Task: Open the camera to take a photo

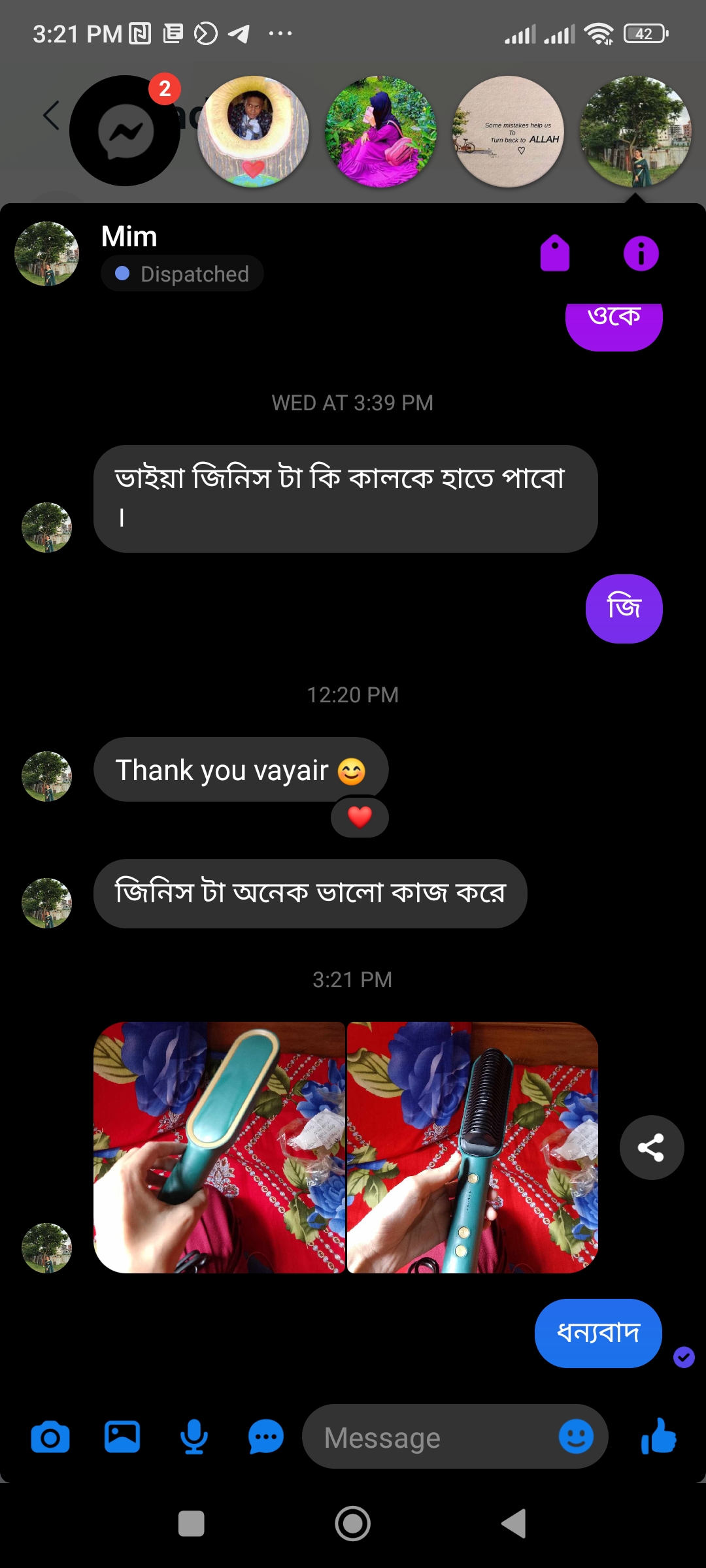Action: [x=50, y=1437]
